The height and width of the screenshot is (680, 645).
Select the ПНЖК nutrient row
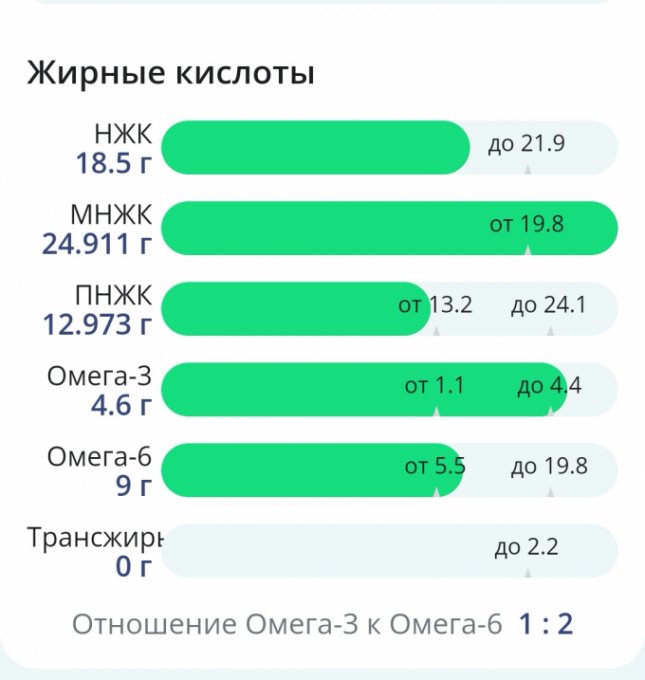(x=388, y=308)
